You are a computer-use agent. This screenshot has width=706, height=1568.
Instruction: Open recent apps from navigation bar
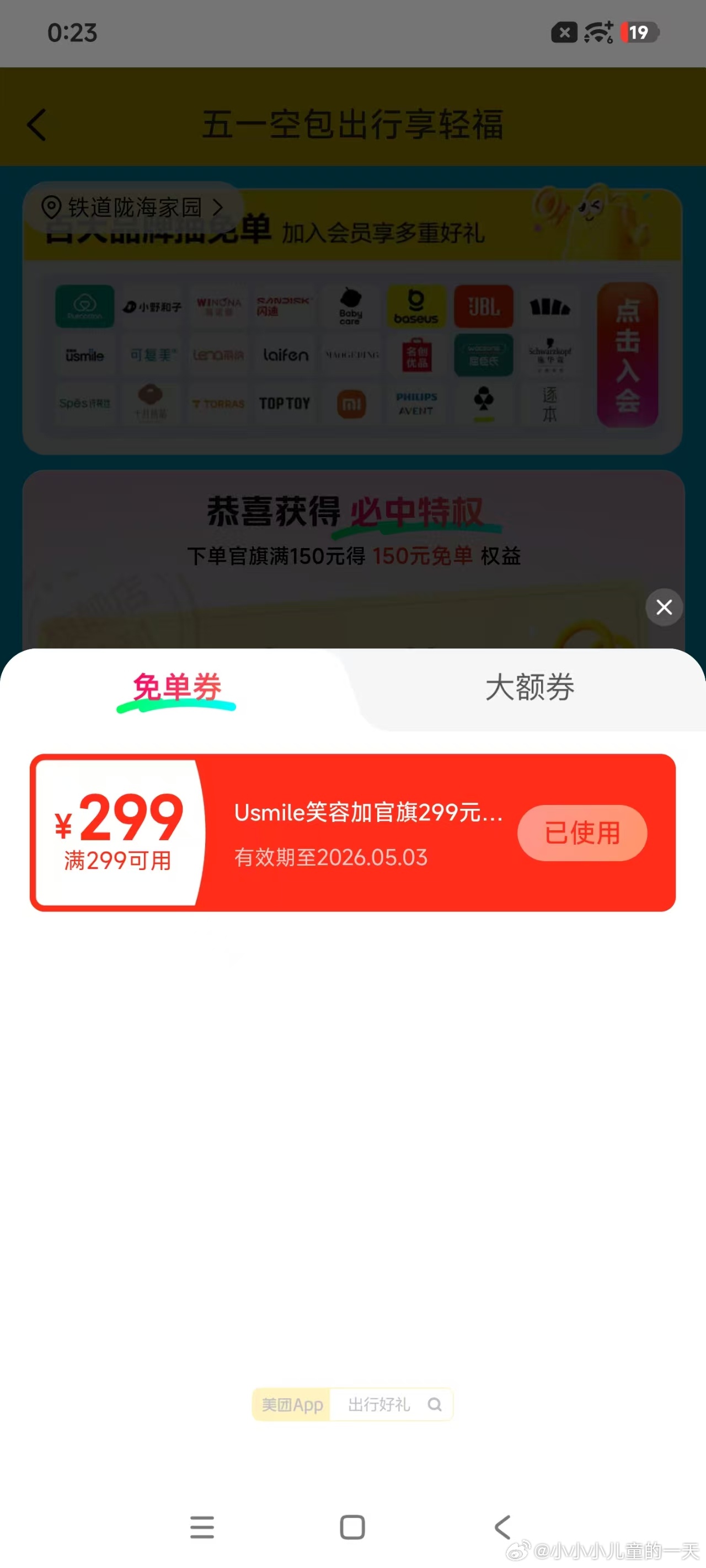pyautogui.click(x=202, y=1527)
